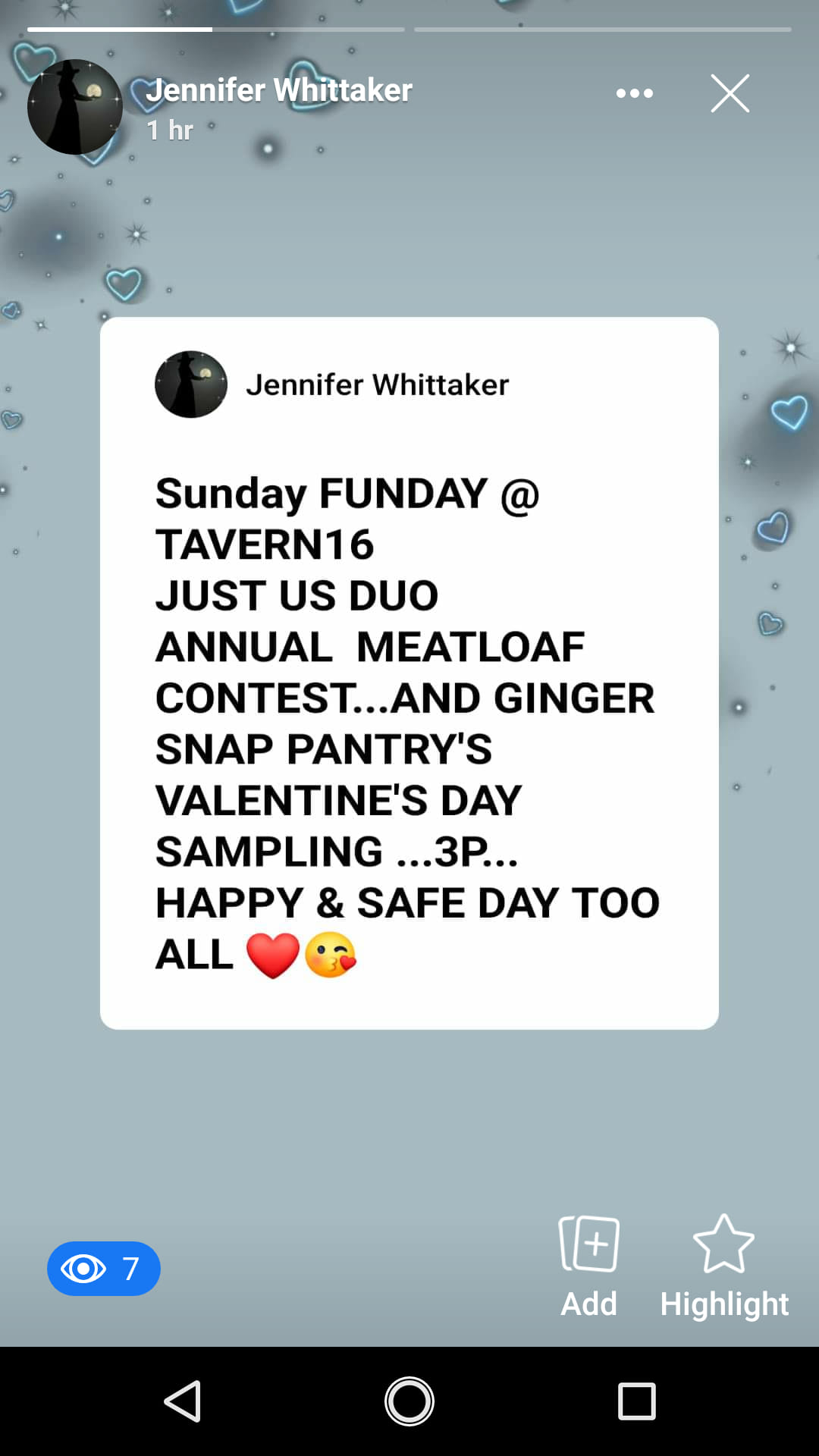Go back with the system back button
Image resolution: width=819 pixels, height=1456 pixels.
pyautogui.click(x=183, y=1401)
